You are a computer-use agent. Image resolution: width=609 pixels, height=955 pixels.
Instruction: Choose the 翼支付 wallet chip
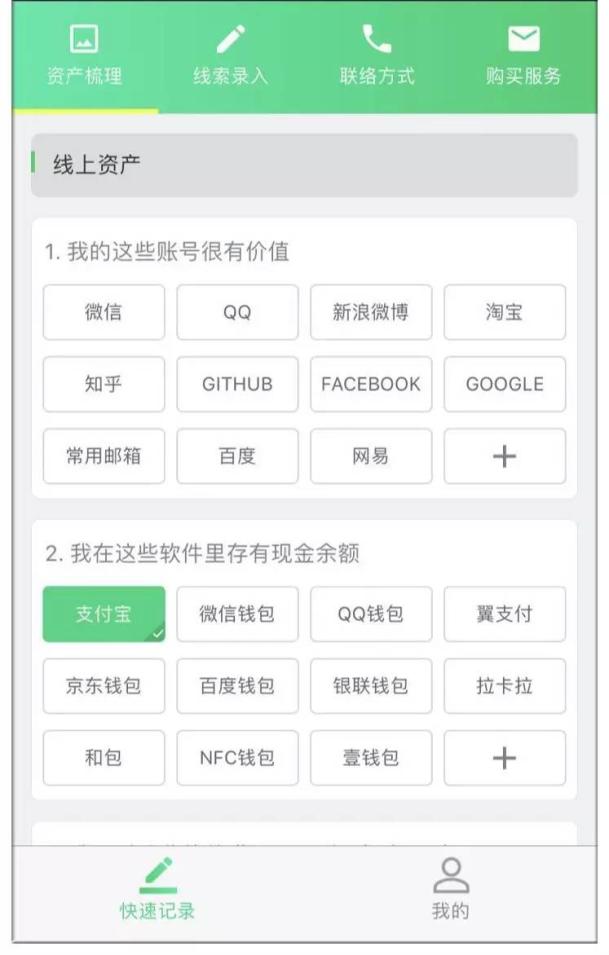pyautogui.click(x=504, y=614)
